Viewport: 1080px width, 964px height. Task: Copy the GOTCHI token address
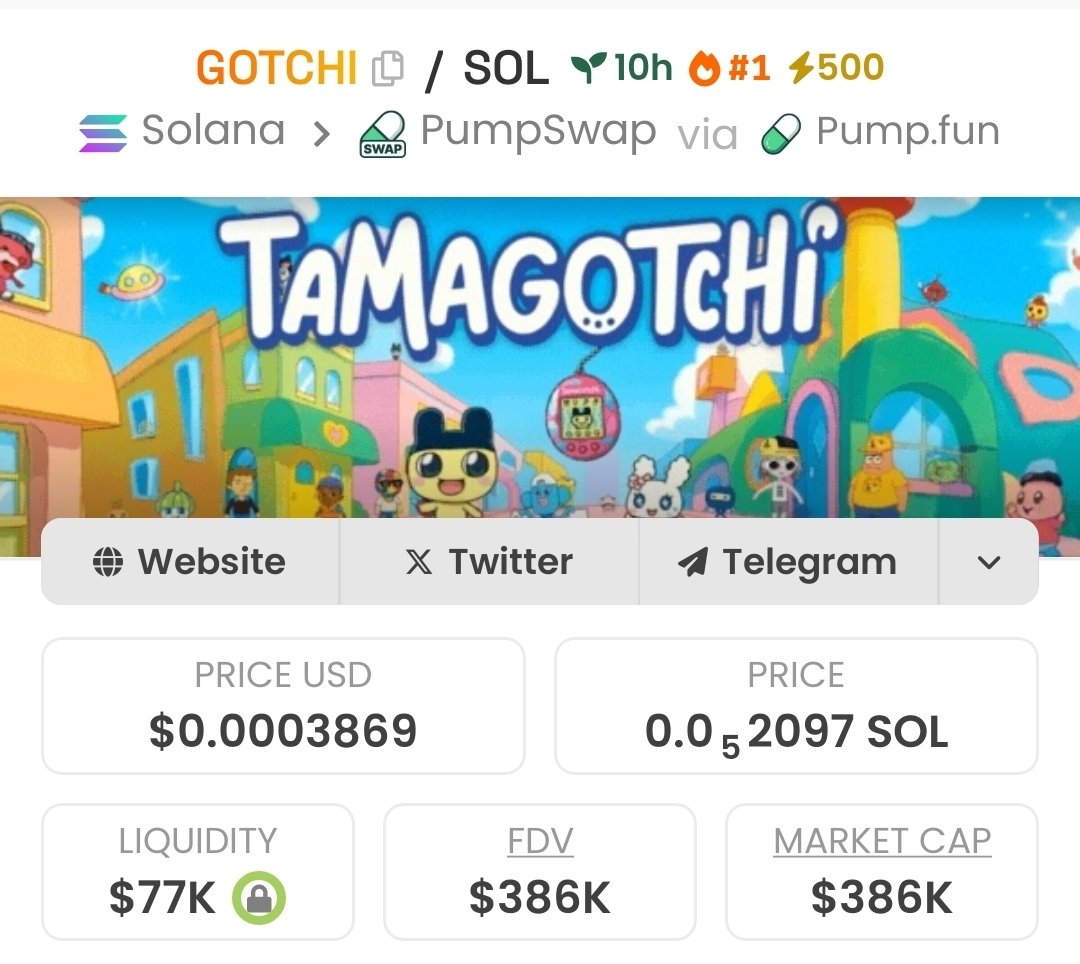pos(387,69)
